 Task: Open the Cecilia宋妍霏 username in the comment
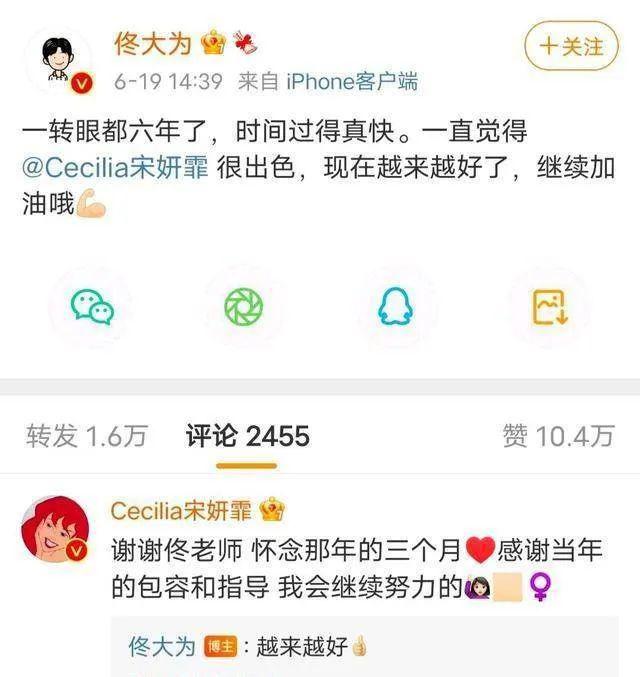(182, 511)
